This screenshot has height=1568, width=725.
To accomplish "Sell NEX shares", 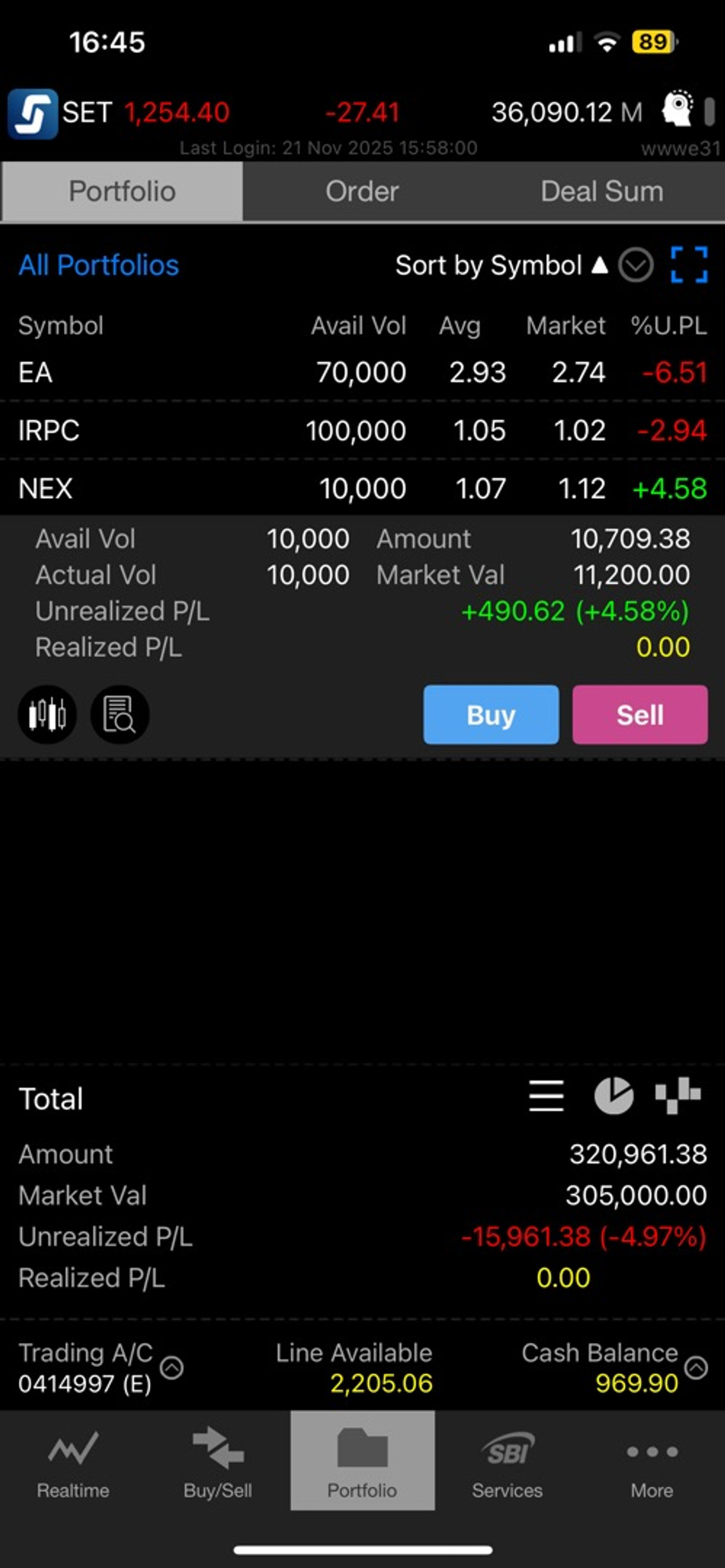I will pos(640,715).
